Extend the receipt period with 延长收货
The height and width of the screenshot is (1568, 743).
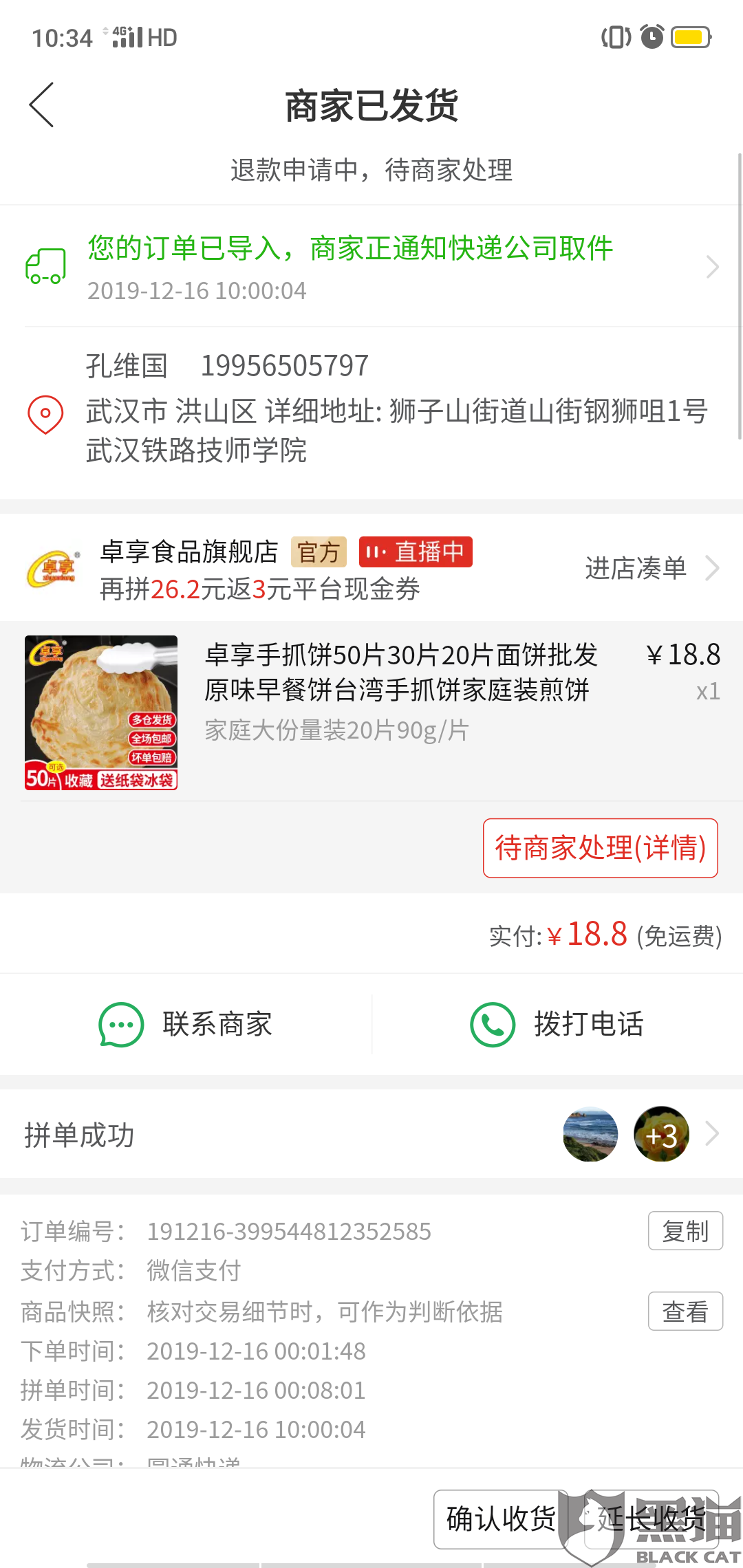click(x=651, y=1518)
